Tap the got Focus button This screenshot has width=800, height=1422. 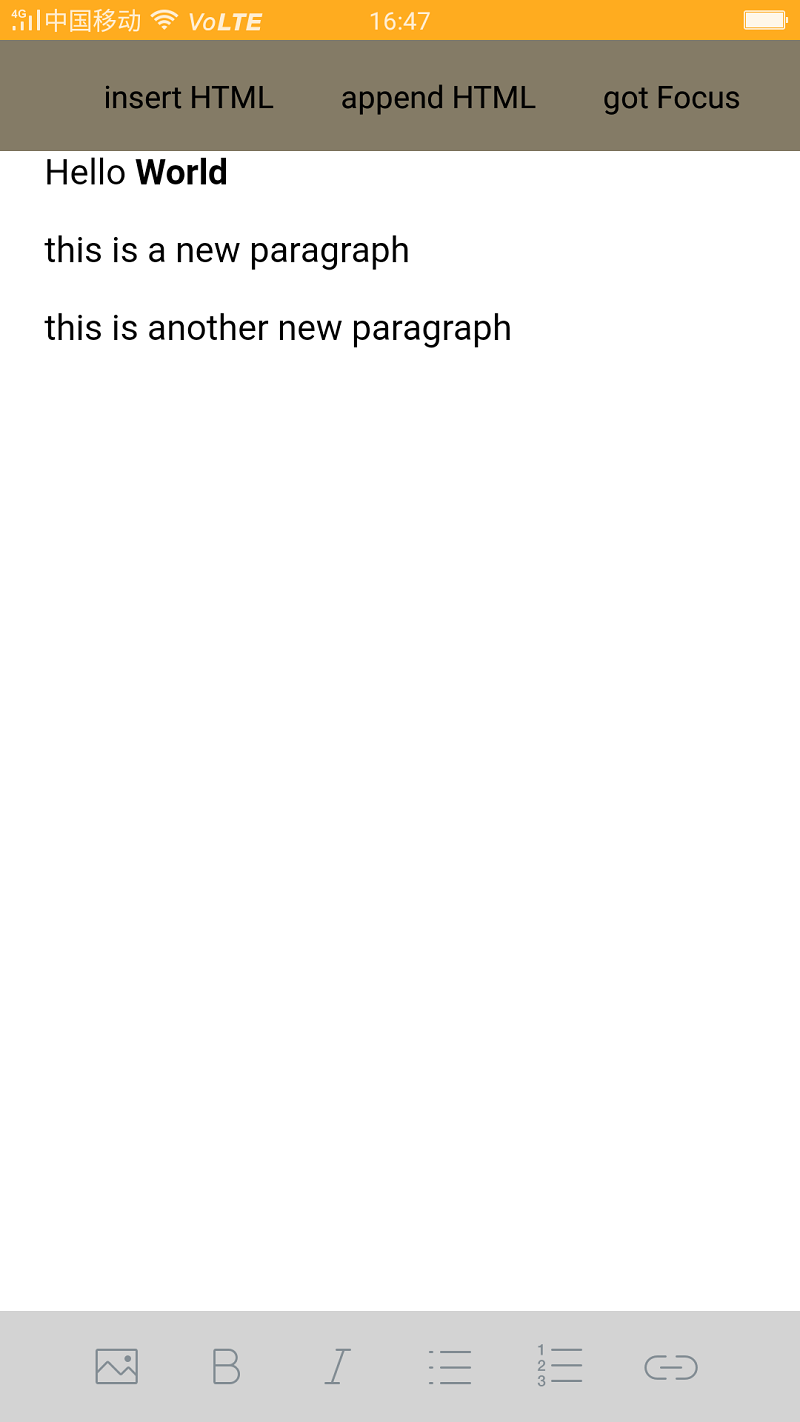tap(671, 98)
